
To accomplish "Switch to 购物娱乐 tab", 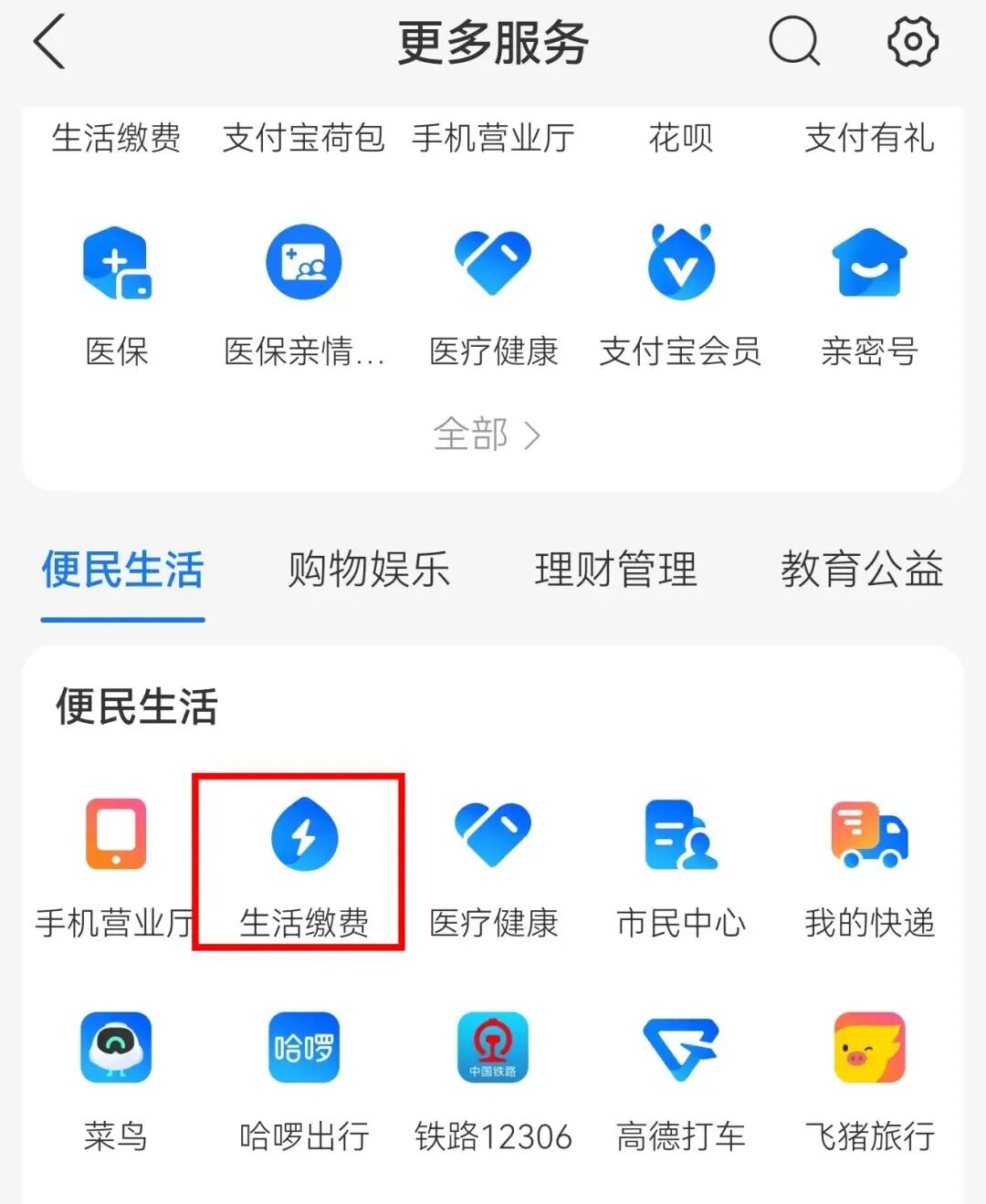I will (x=369, y=570).
